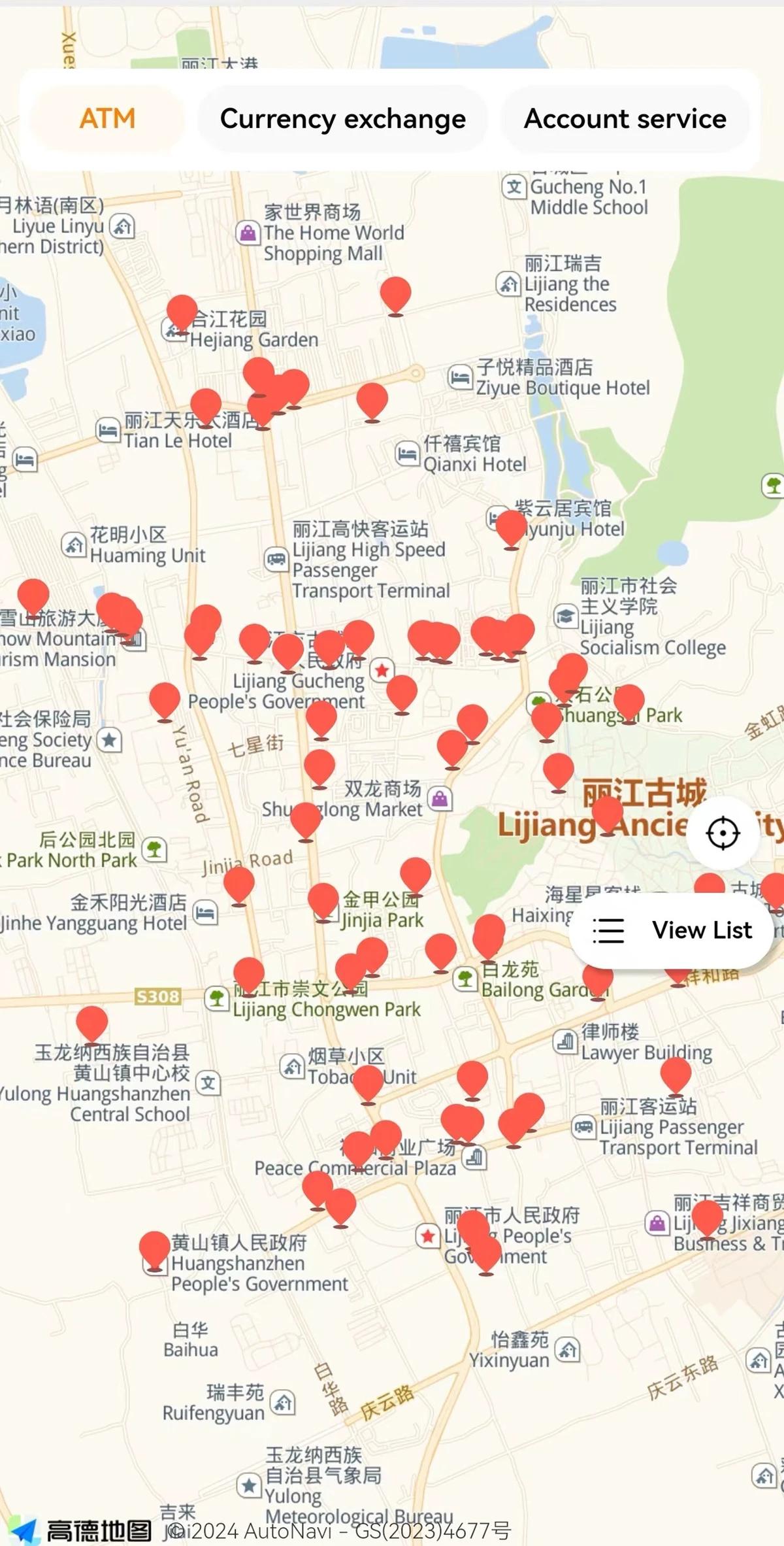Tap ATM pin above Yulong Huangshanzhen Central School
784x1546 pixels.
coord(92,1022)
